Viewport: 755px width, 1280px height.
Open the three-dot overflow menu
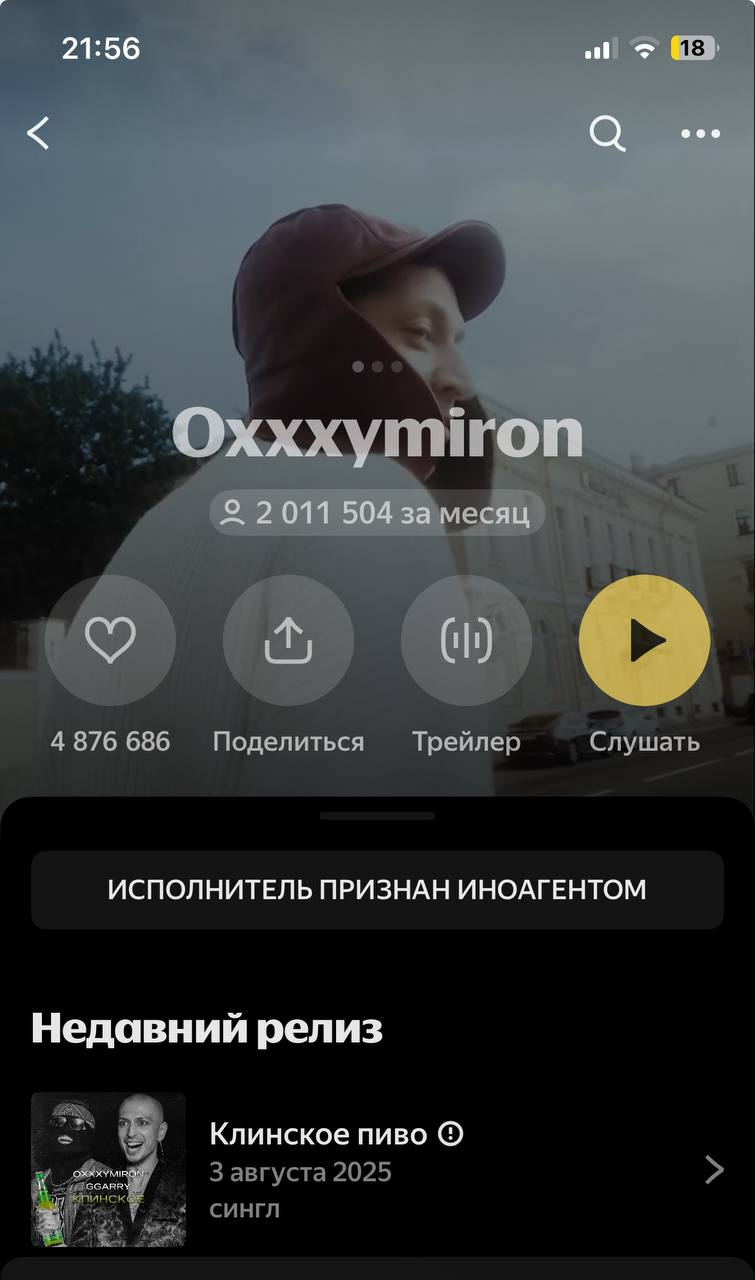700,134
